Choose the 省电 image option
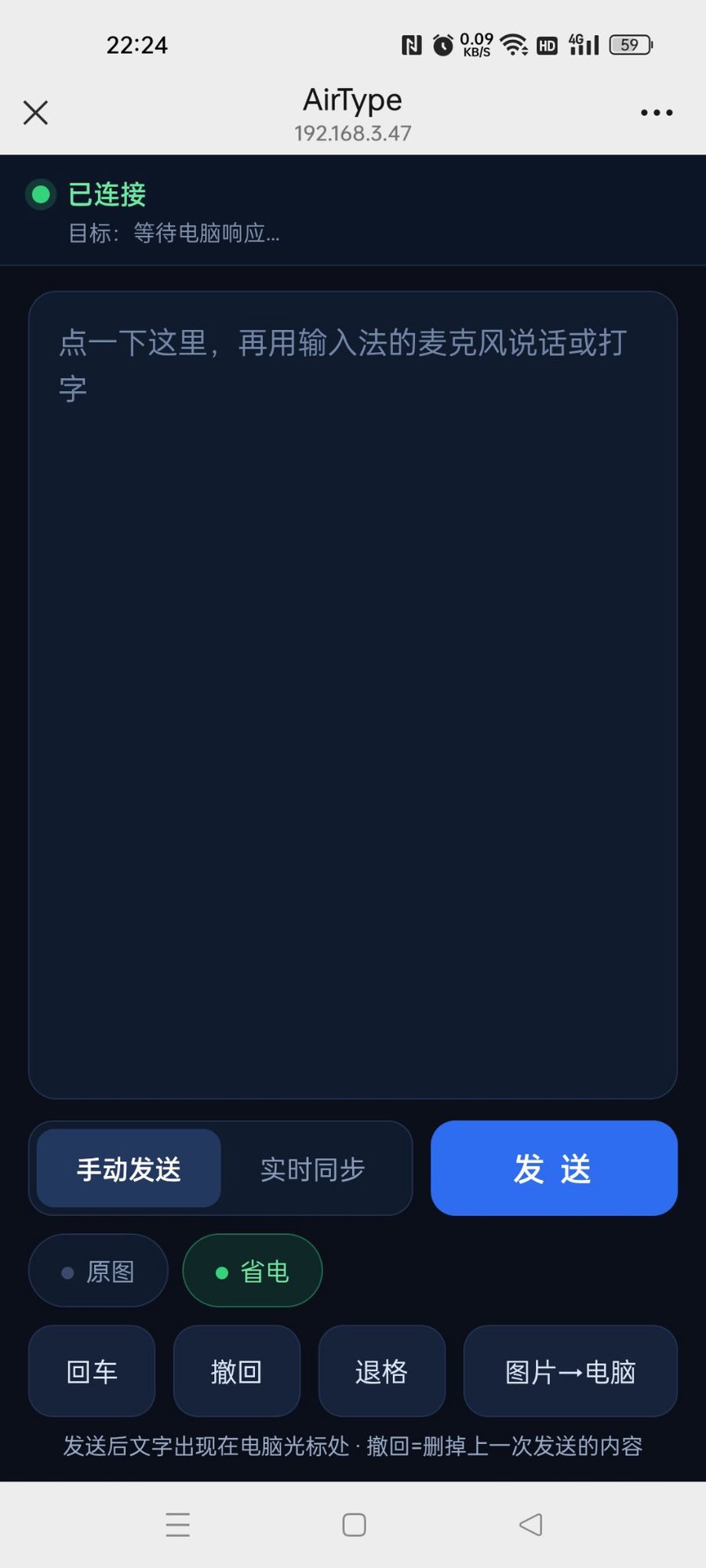706x1568 pixels. pyautogui.click(x=252, y=1270)
